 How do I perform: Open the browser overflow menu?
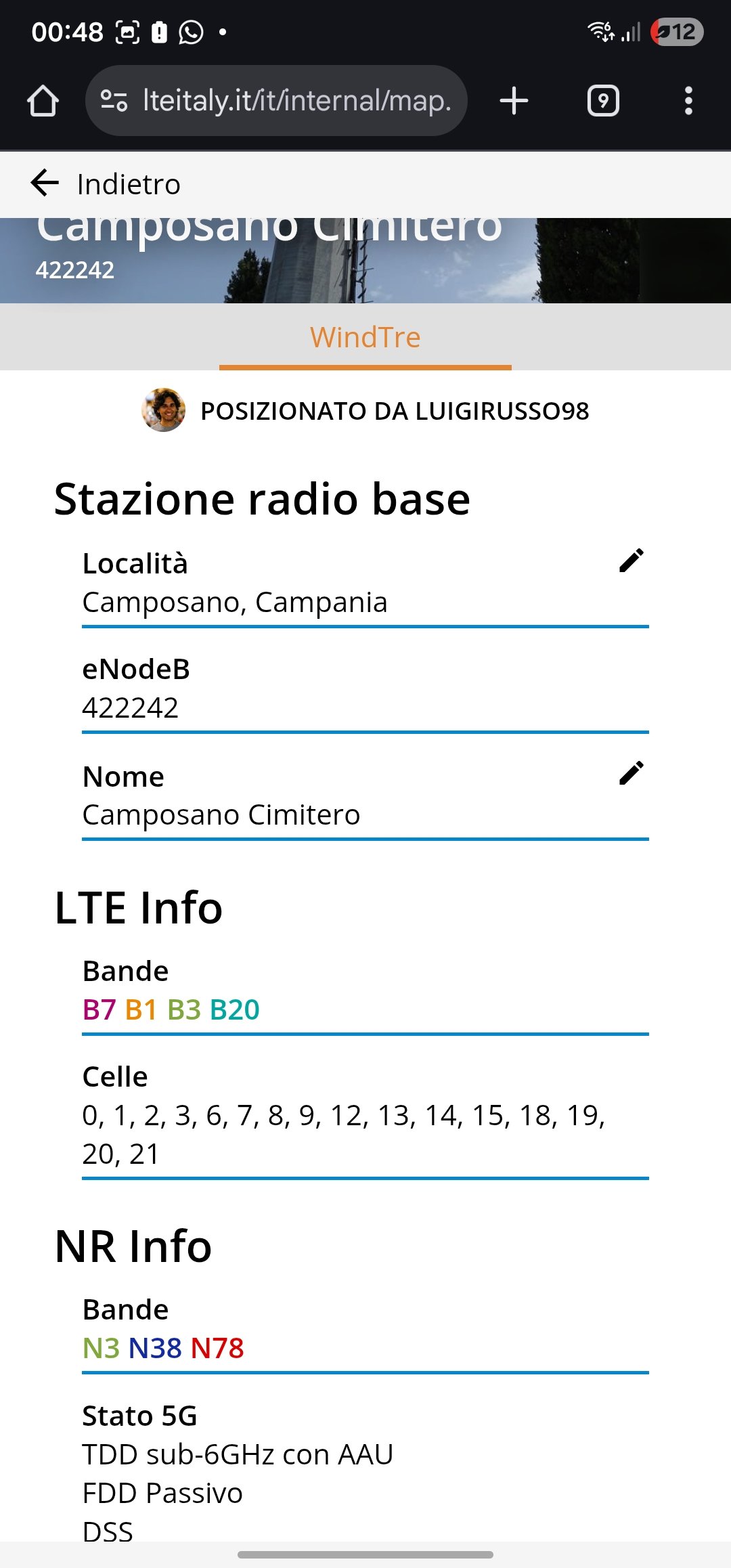(688, 101)
